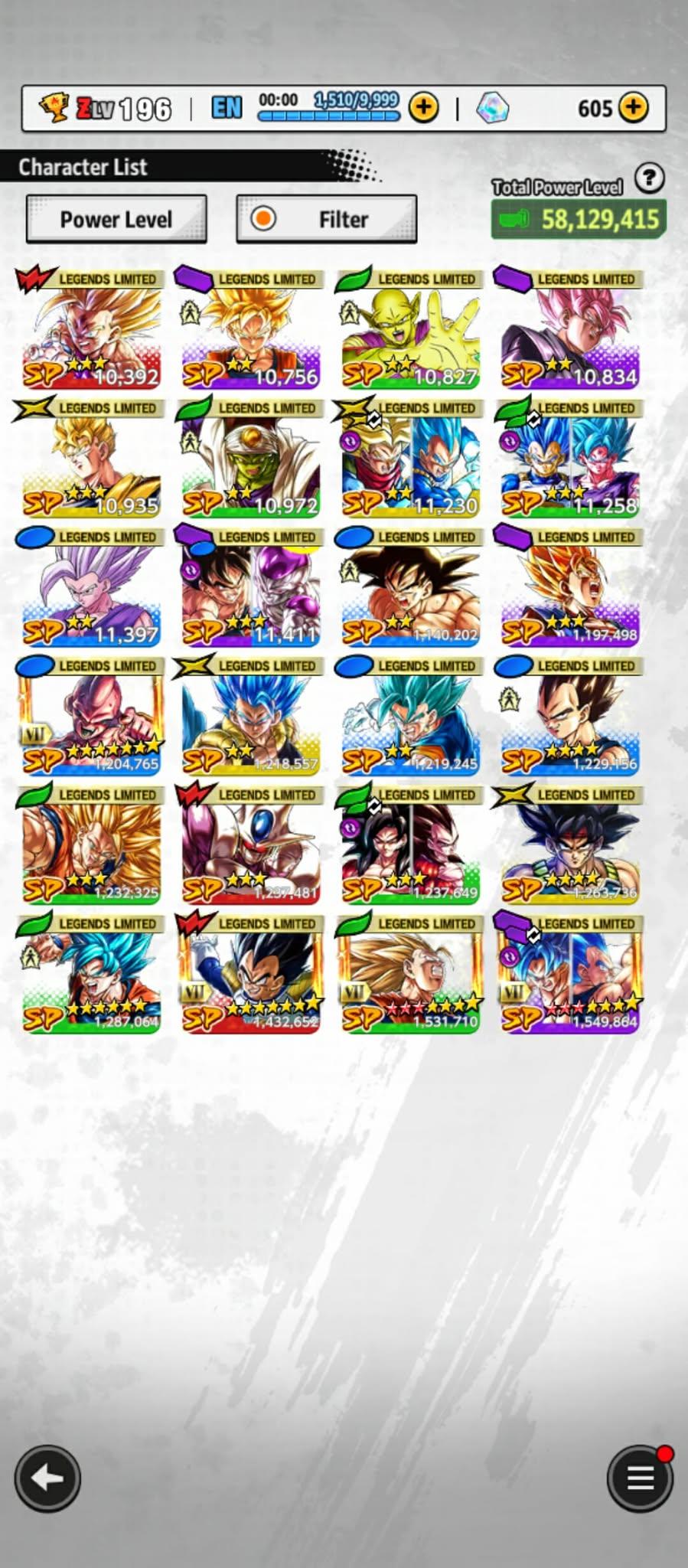This screenshot has height=1568, width=688.
Task: Add energy with the EN plus button
Action: click(424, 108)
